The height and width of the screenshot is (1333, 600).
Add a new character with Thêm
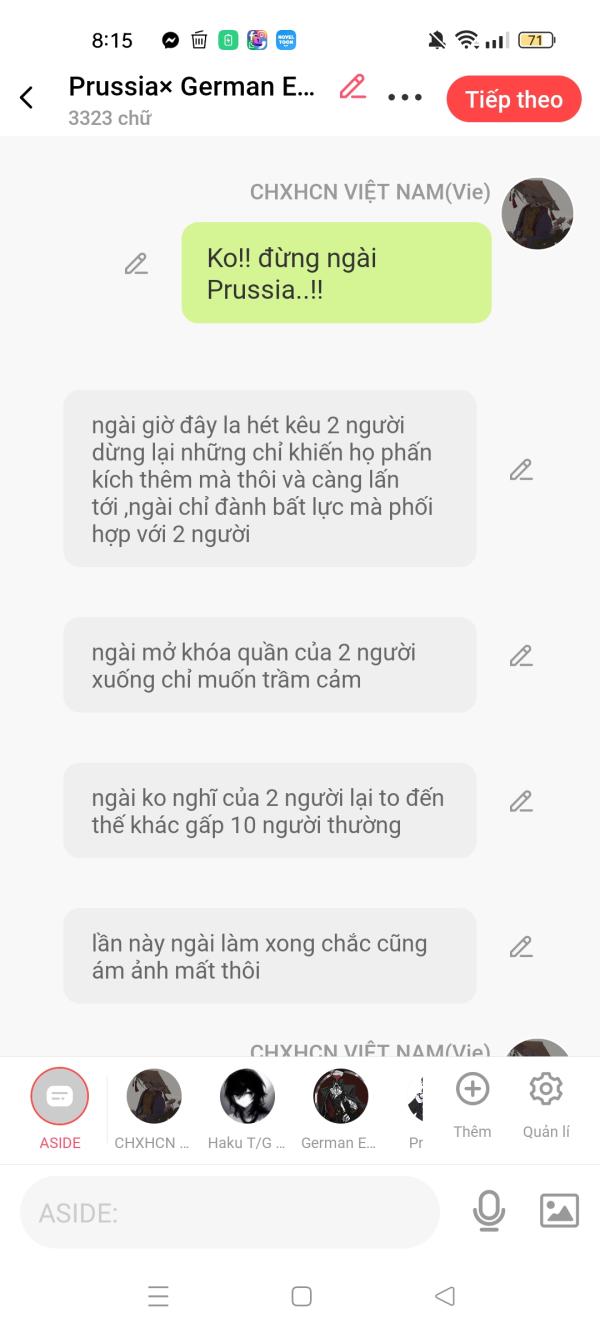(472, 1105)
